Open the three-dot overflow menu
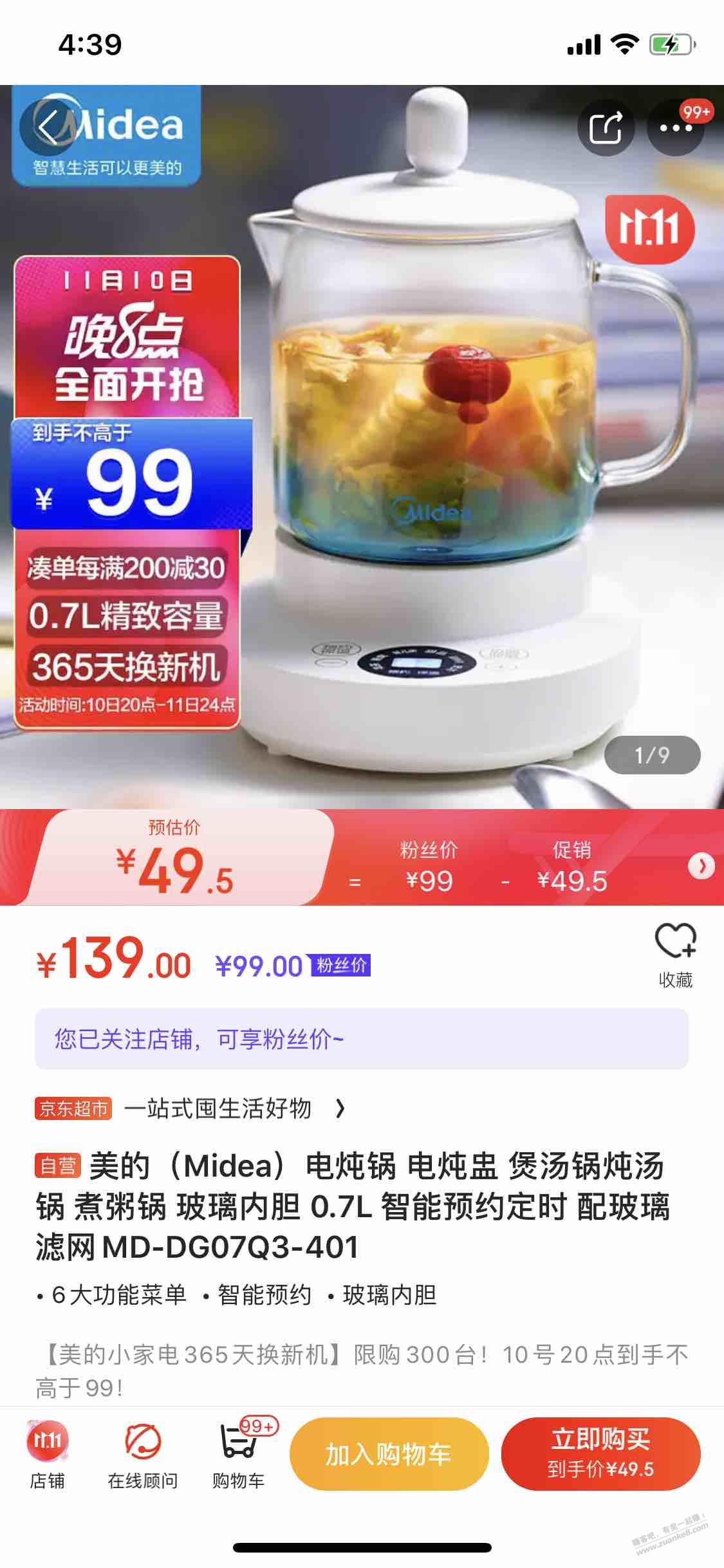Screen dimensions: 724x1568 [x=676, y=127]
